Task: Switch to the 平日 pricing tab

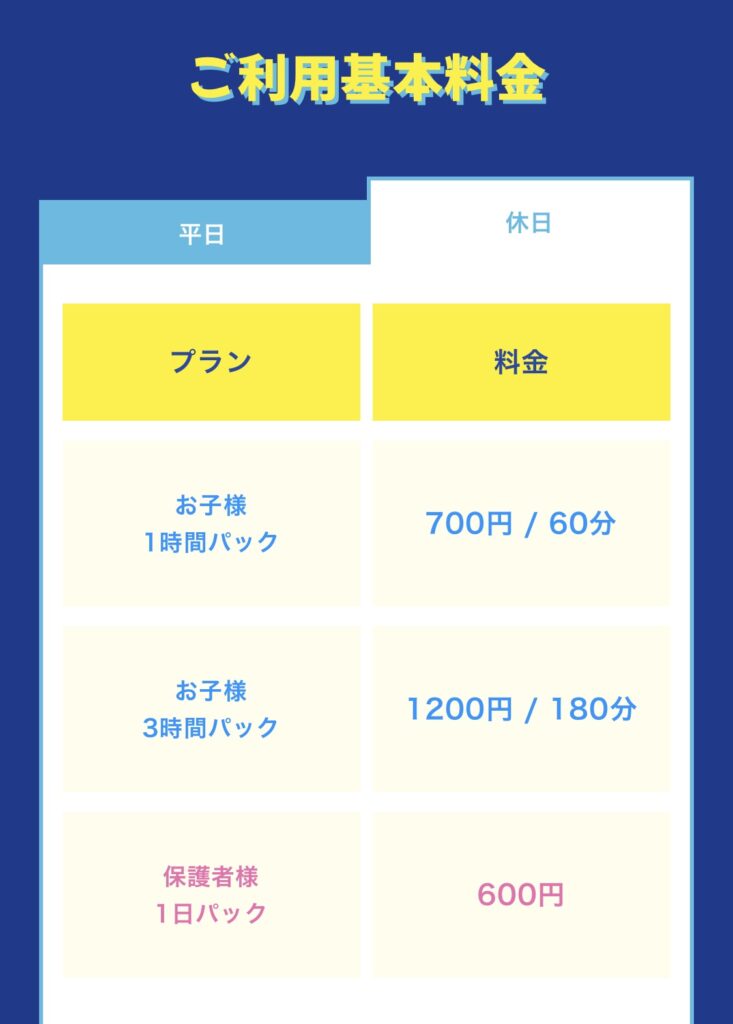Action: pos(204,234)
